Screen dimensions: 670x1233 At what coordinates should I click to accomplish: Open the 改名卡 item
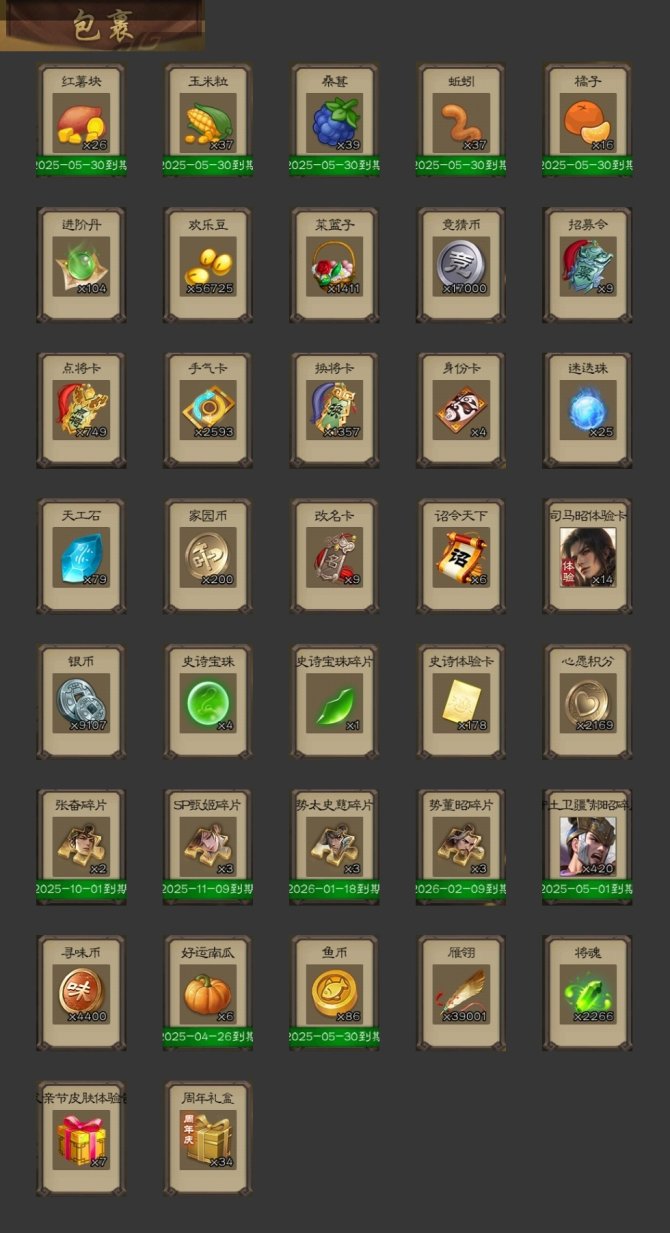[x=335, y=558]
